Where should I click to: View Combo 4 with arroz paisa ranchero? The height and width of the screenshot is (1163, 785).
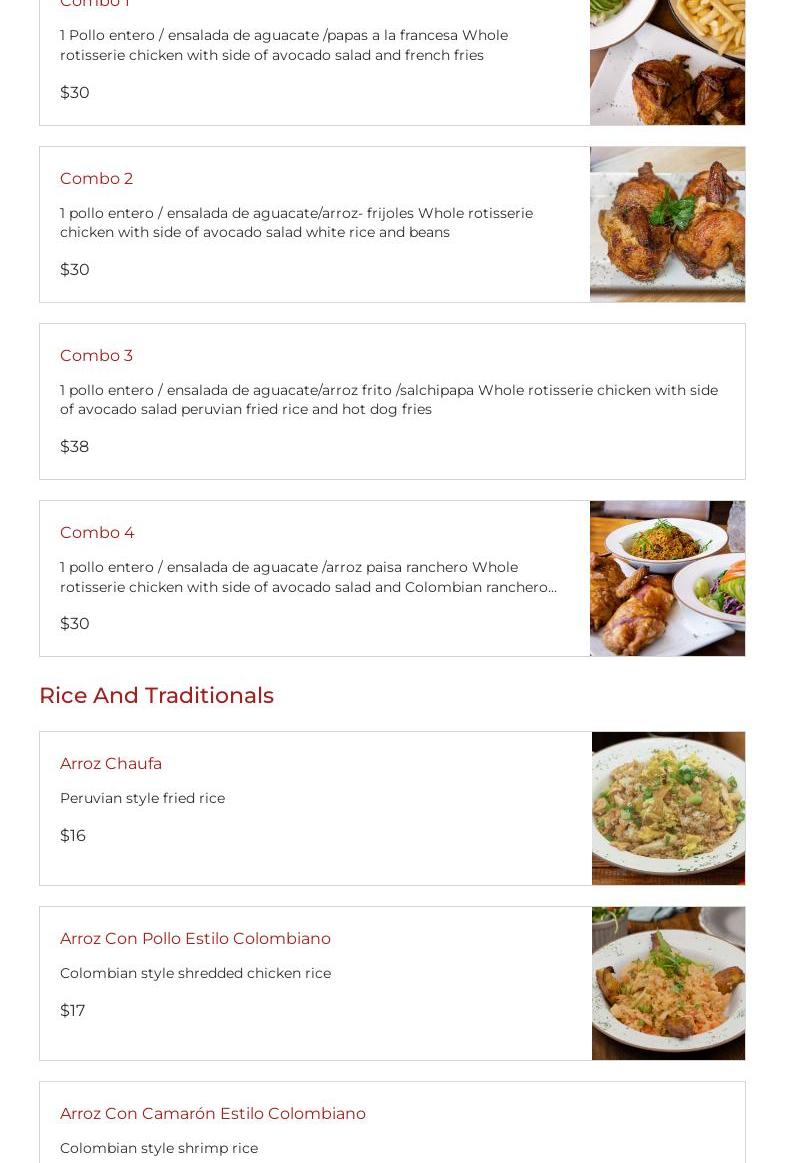(97, 532)
